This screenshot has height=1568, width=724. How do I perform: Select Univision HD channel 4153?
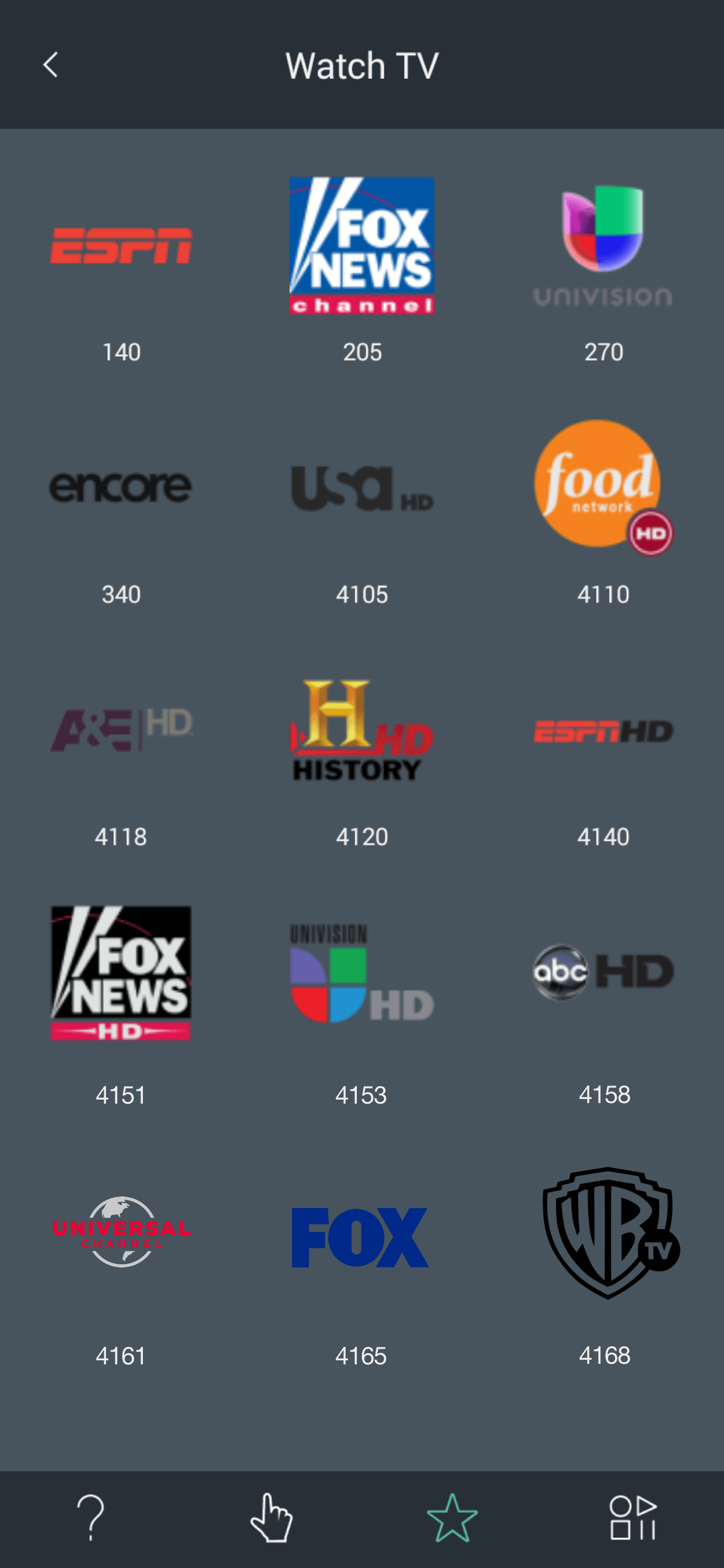[x=362, y=974]
